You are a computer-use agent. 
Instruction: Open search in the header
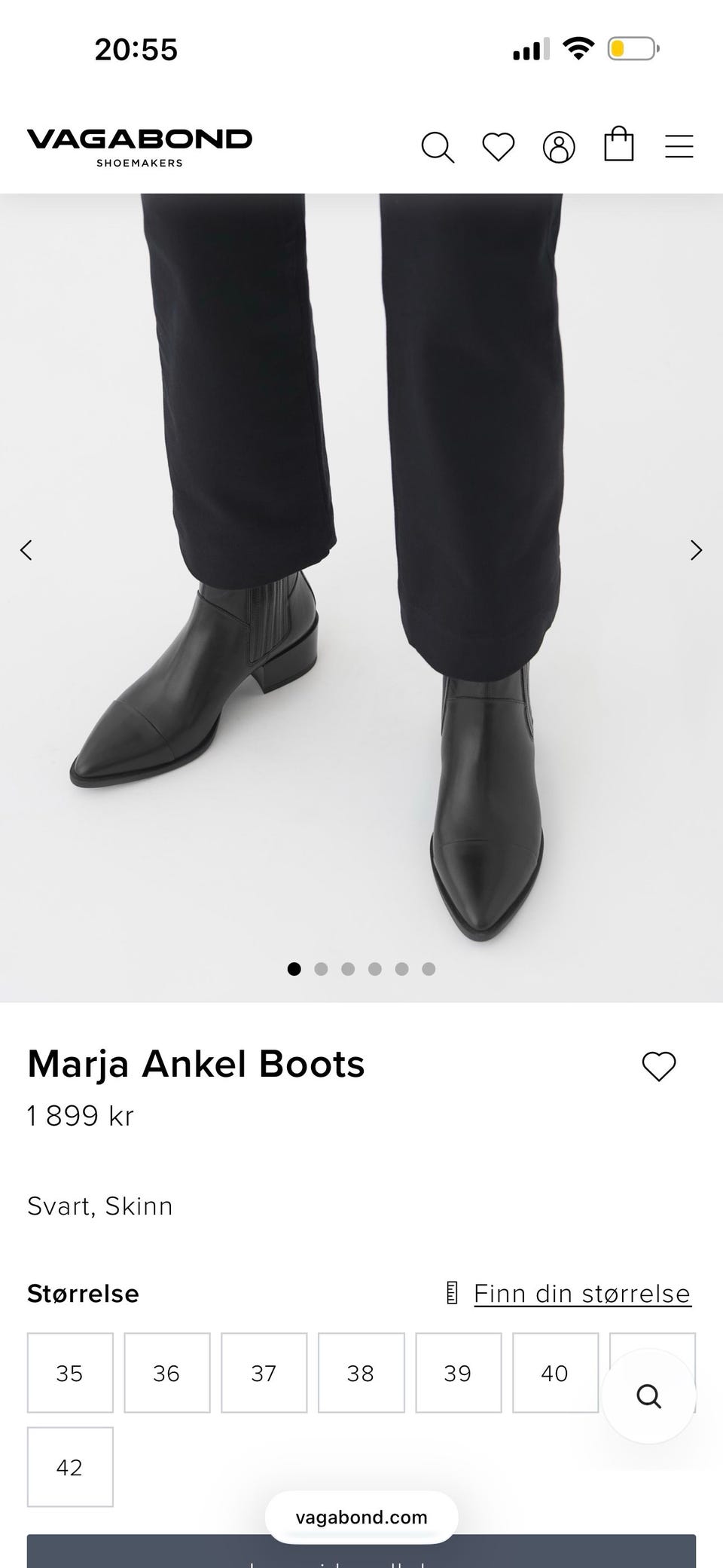pyautogui.click(x=438, y=147)
